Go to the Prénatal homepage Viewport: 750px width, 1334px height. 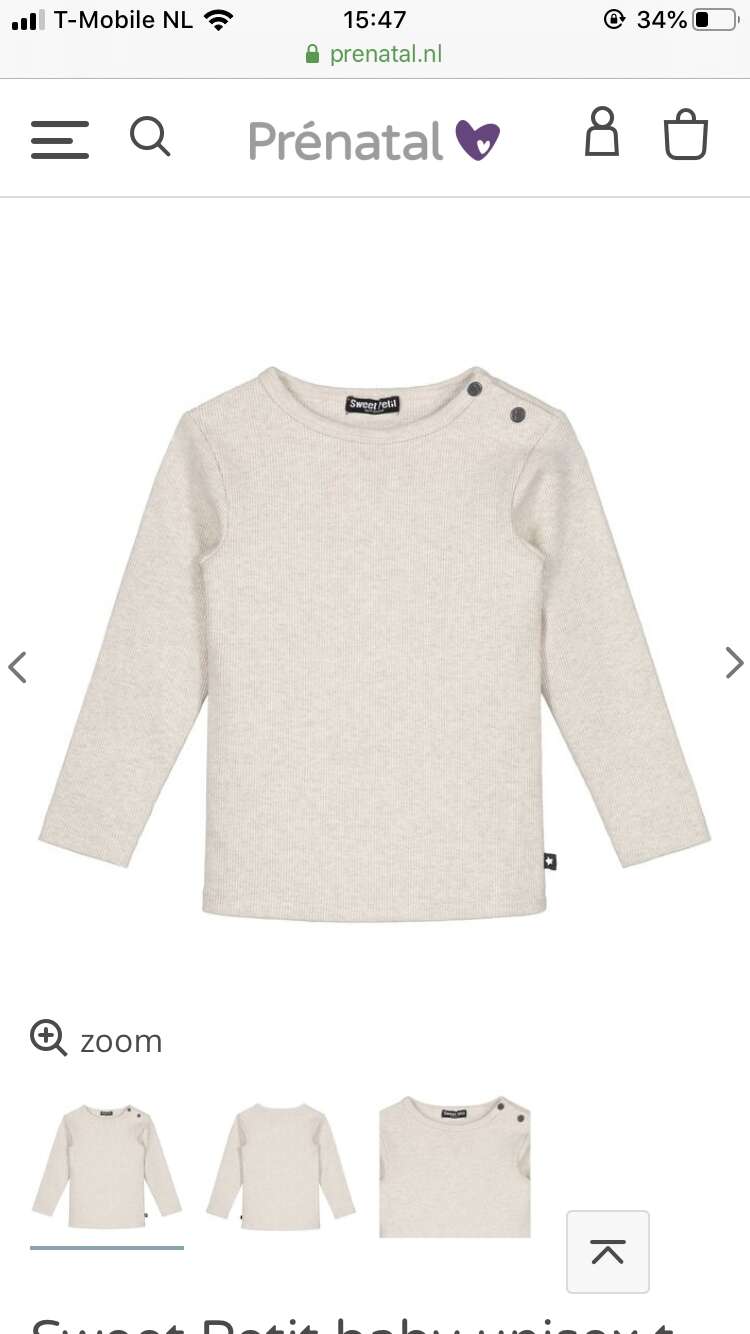(x=374, y=140)
